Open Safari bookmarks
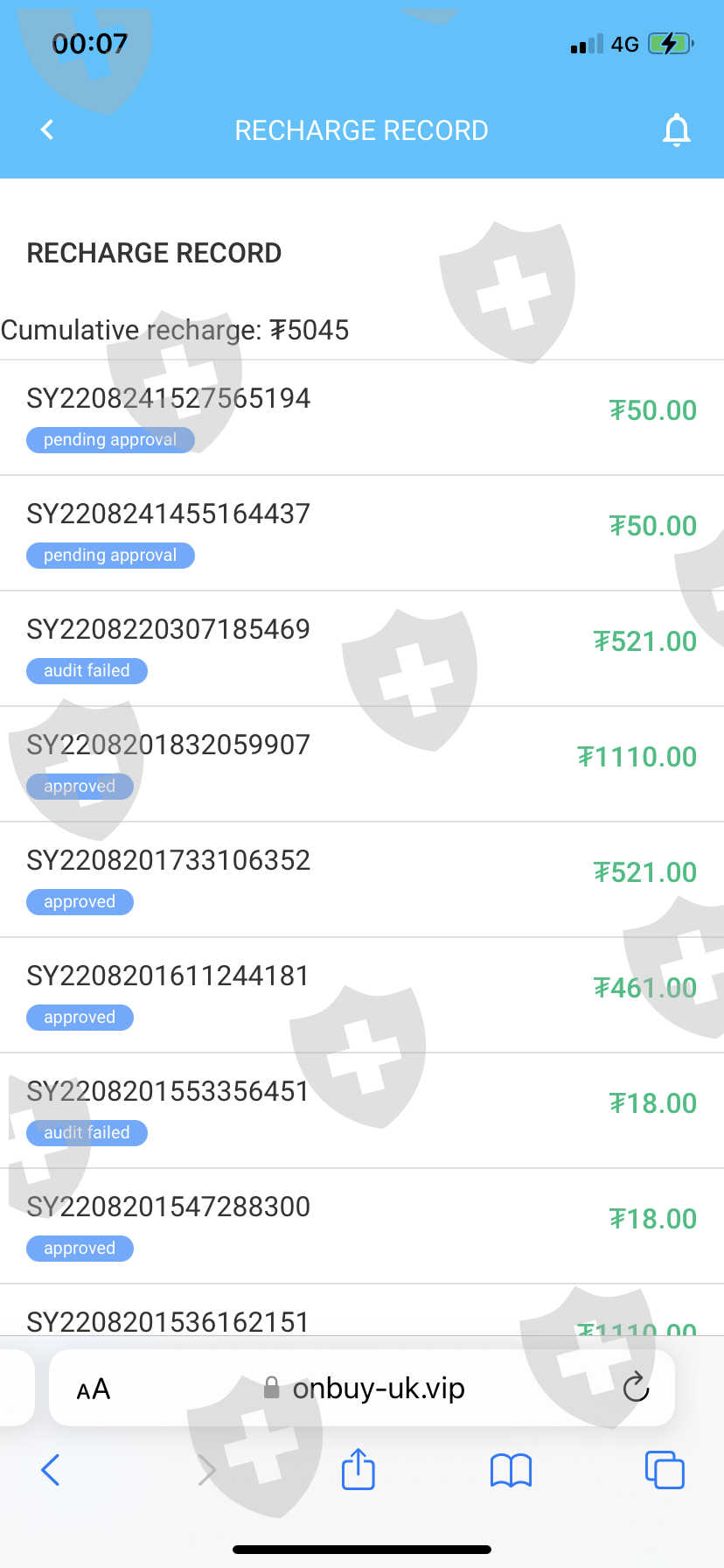This screenshot has width=724, height=1568. tap(511, 1470)
